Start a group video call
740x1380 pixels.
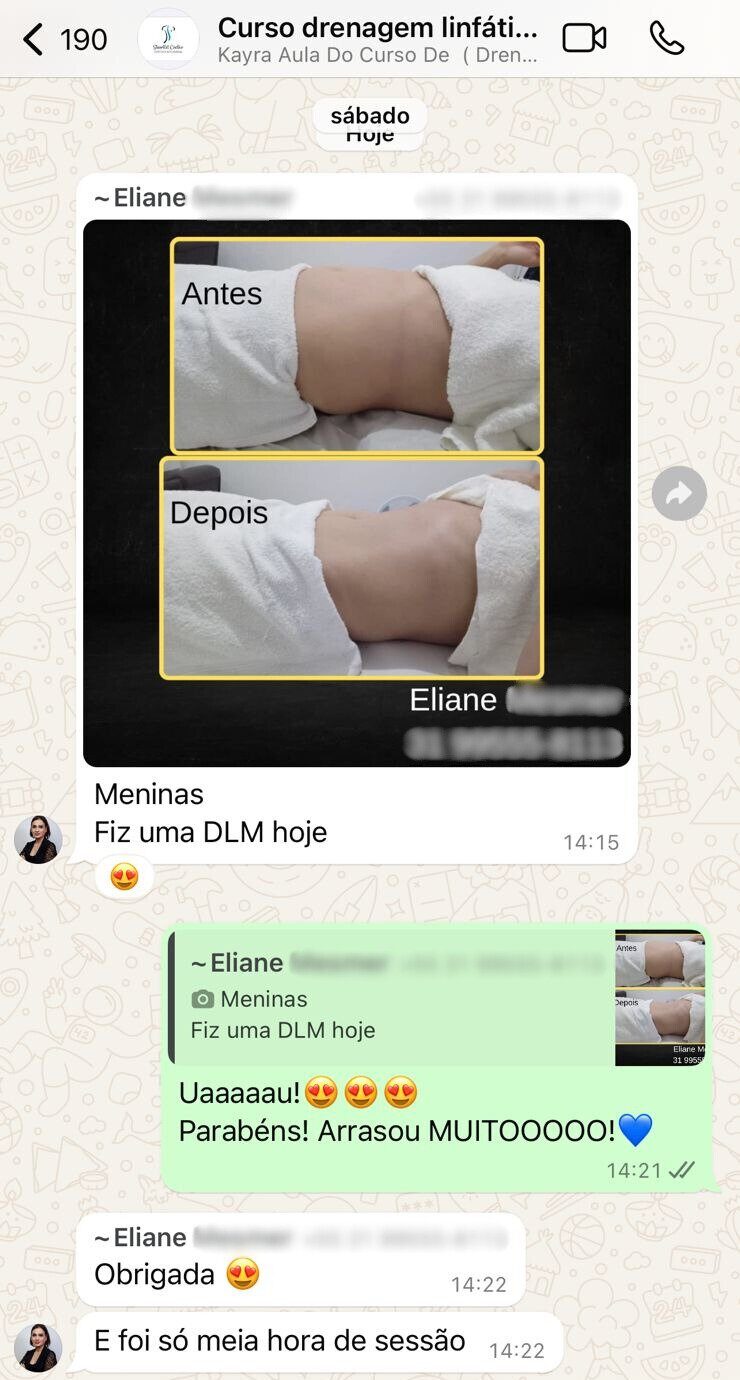[584, 39]
